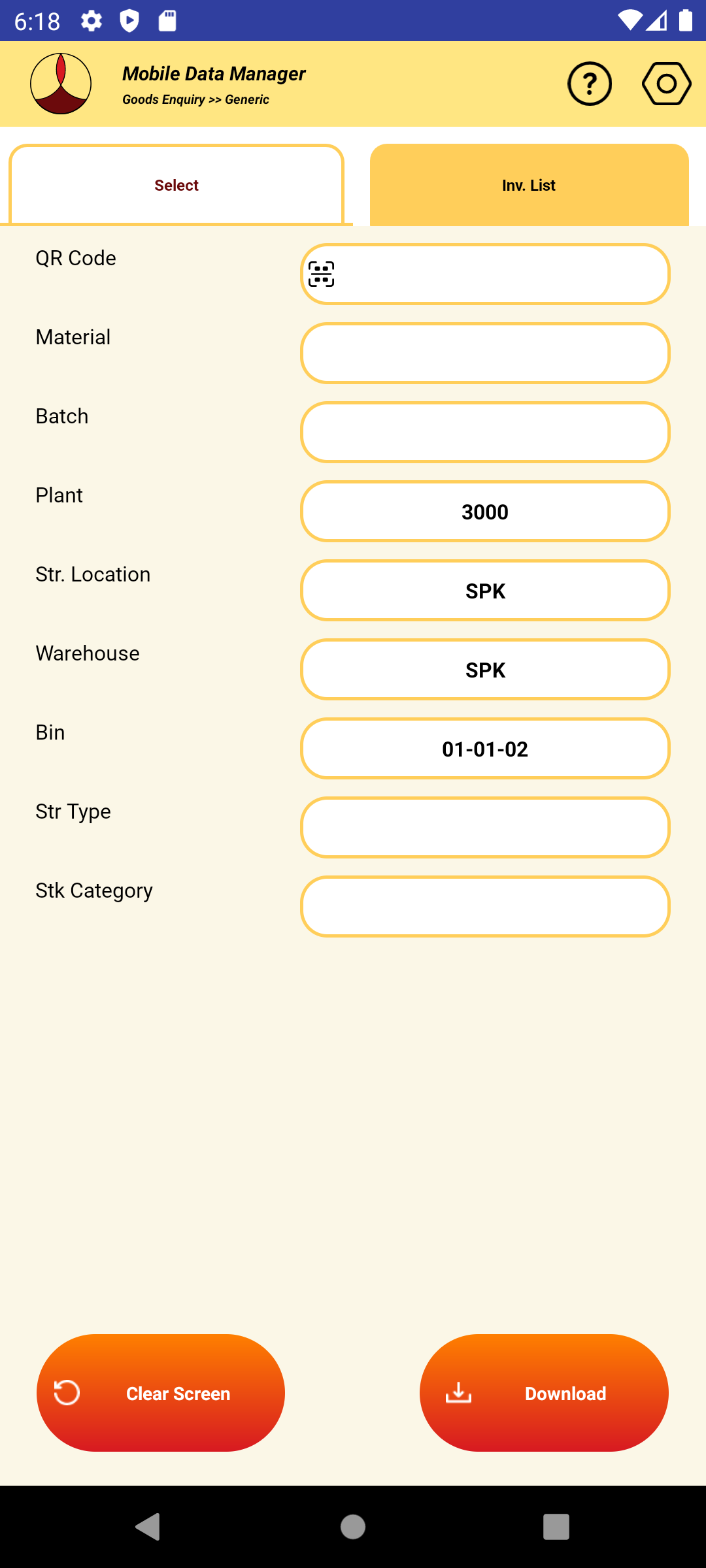Switch to the Inv. List tab
The height and width of the screenshot is (1568, 706).
(529, 186)
